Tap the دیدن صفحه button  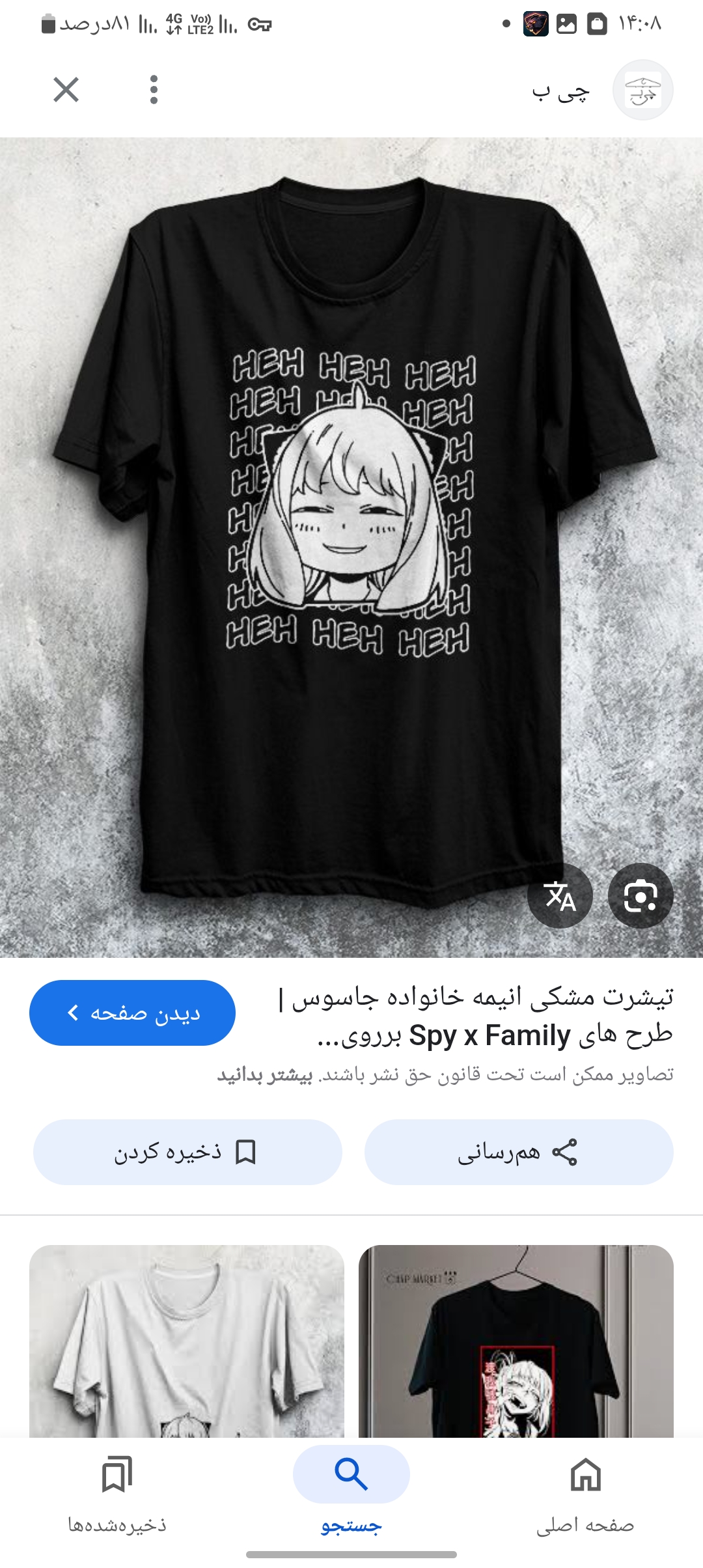click(x=132, y=1013)
